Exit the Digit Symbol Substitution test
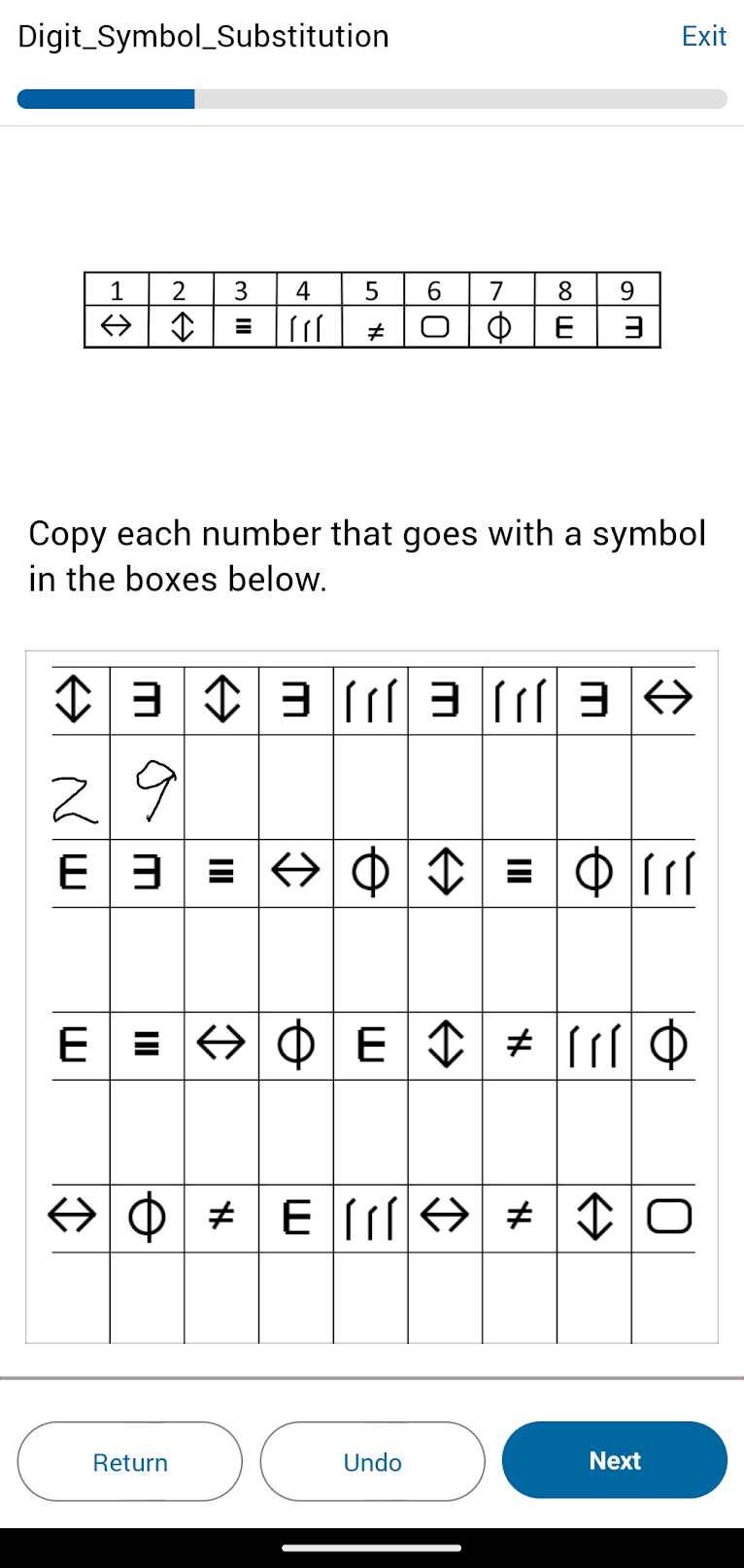The image size is (744, 1568). tap(703, 36)
